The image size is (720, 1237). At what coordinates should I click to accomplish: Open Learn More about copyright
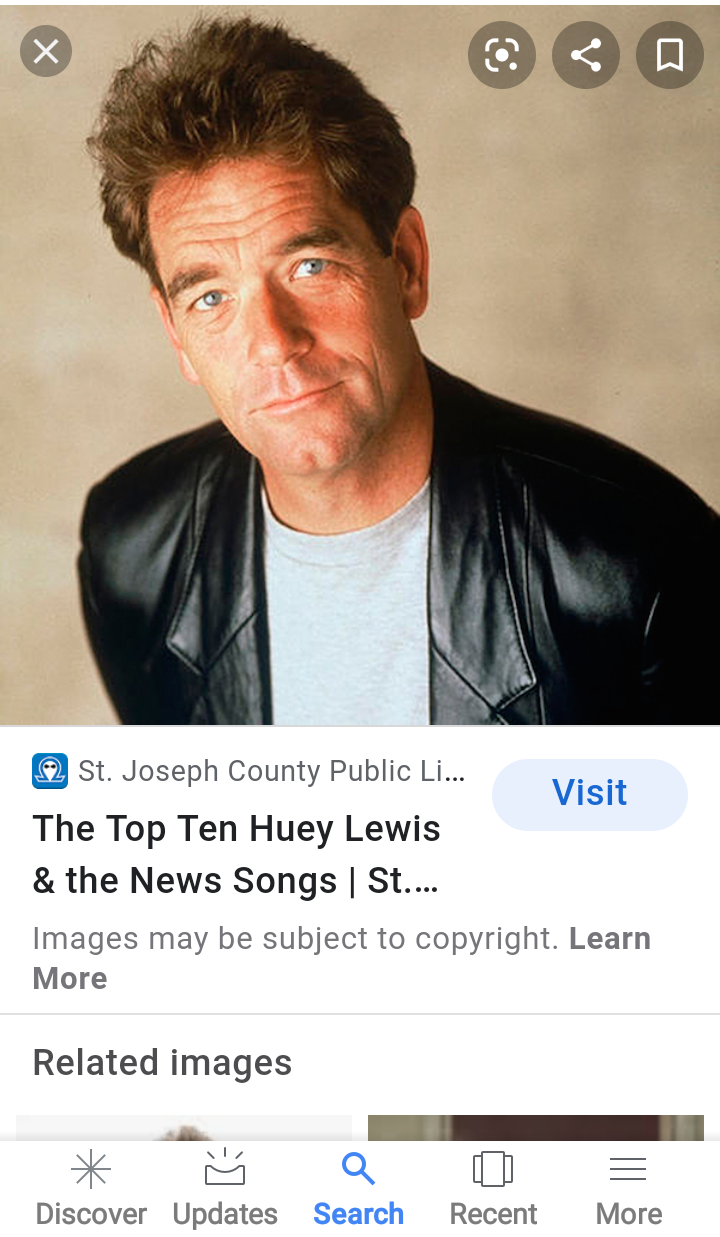coord(609,939)
